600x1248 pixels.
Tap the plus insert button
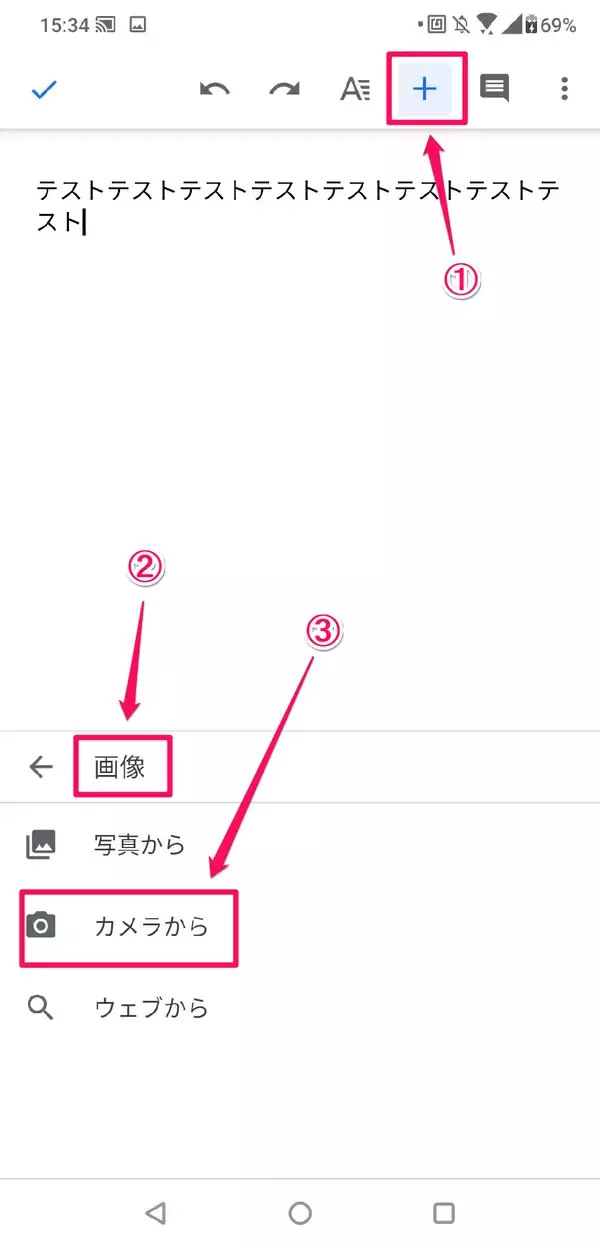pos(426,89)
